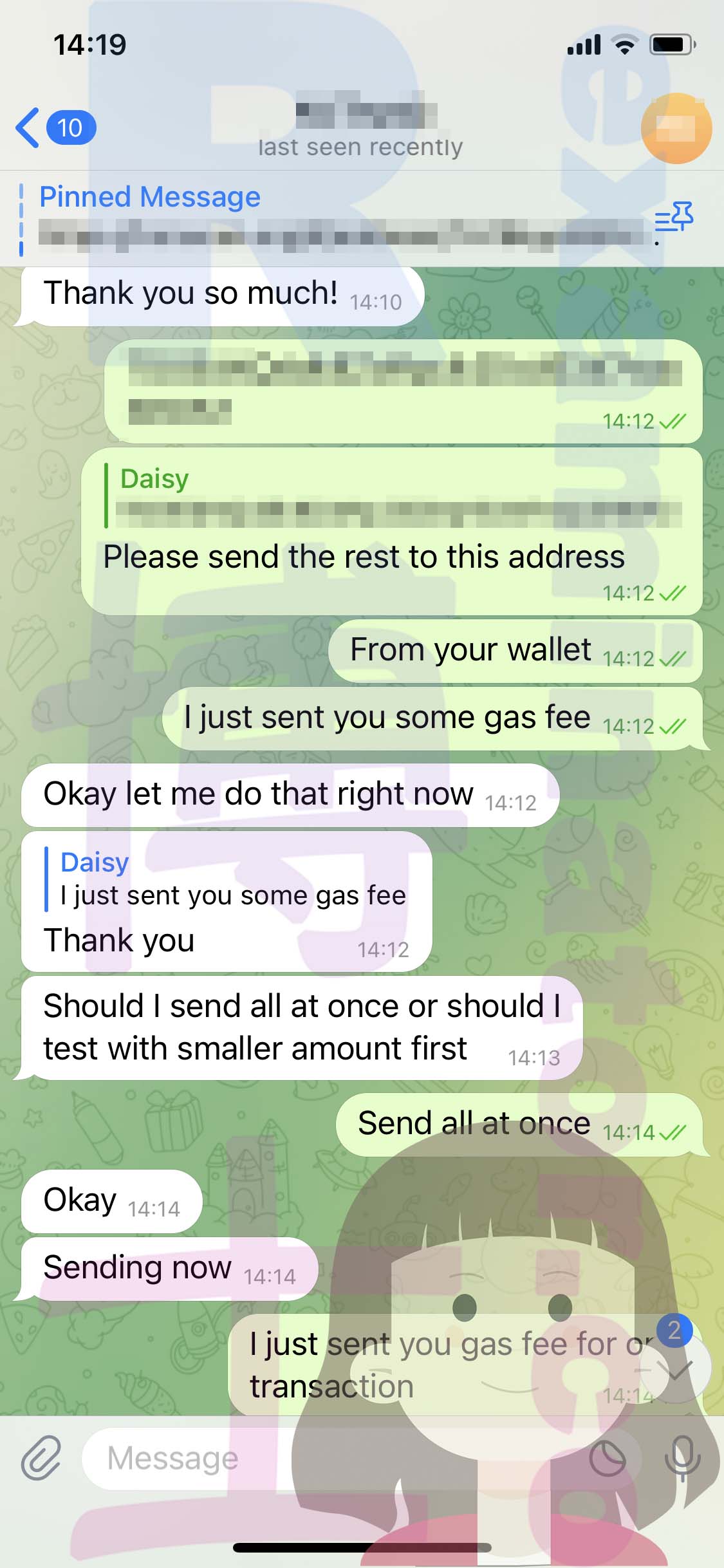
Task: Go back to the chat list
Action: pyautogui.click(x=55, y=127)
